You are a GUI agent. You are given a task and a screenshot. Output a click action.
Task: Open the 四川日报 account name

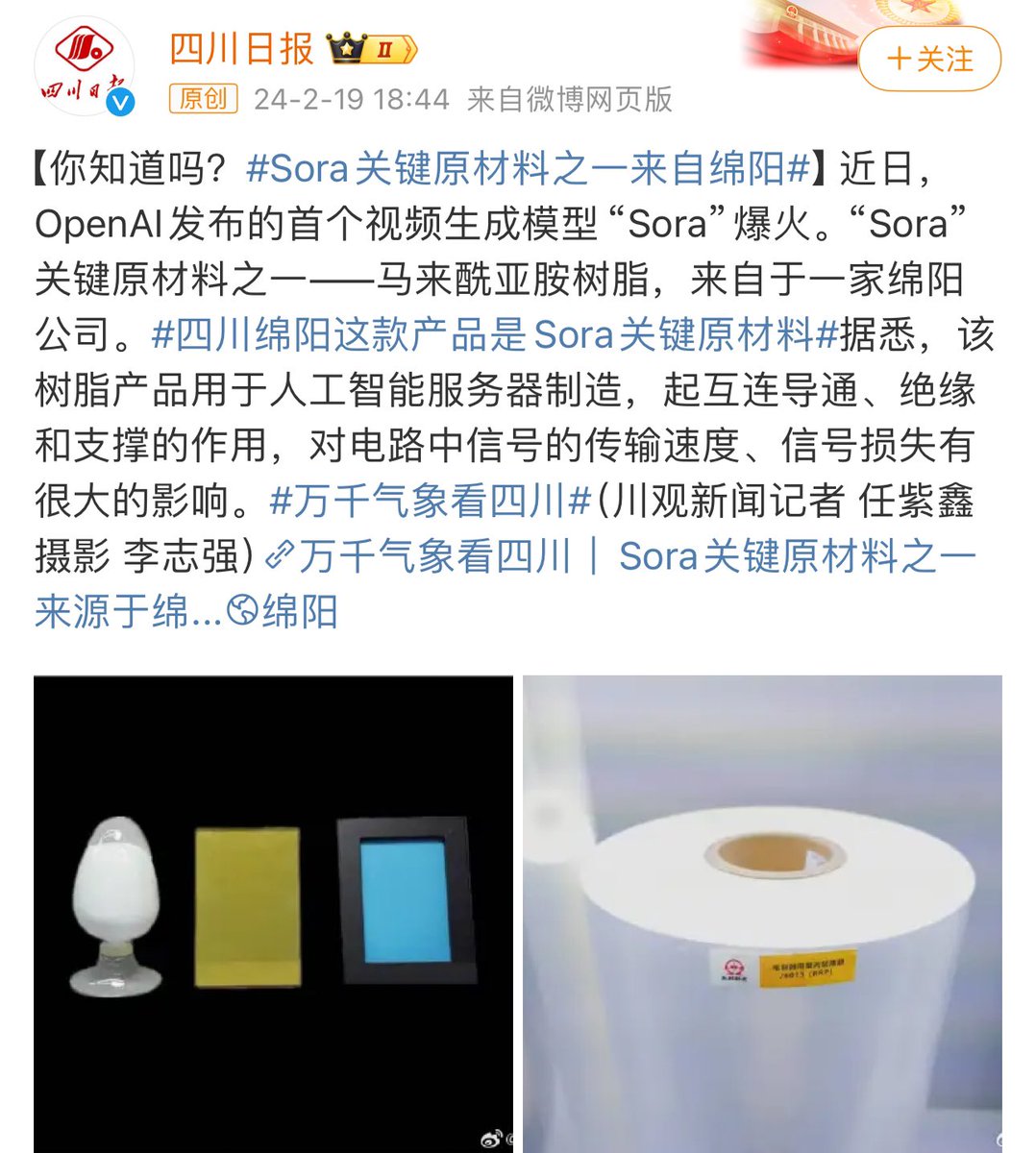(x=241, y=48)
